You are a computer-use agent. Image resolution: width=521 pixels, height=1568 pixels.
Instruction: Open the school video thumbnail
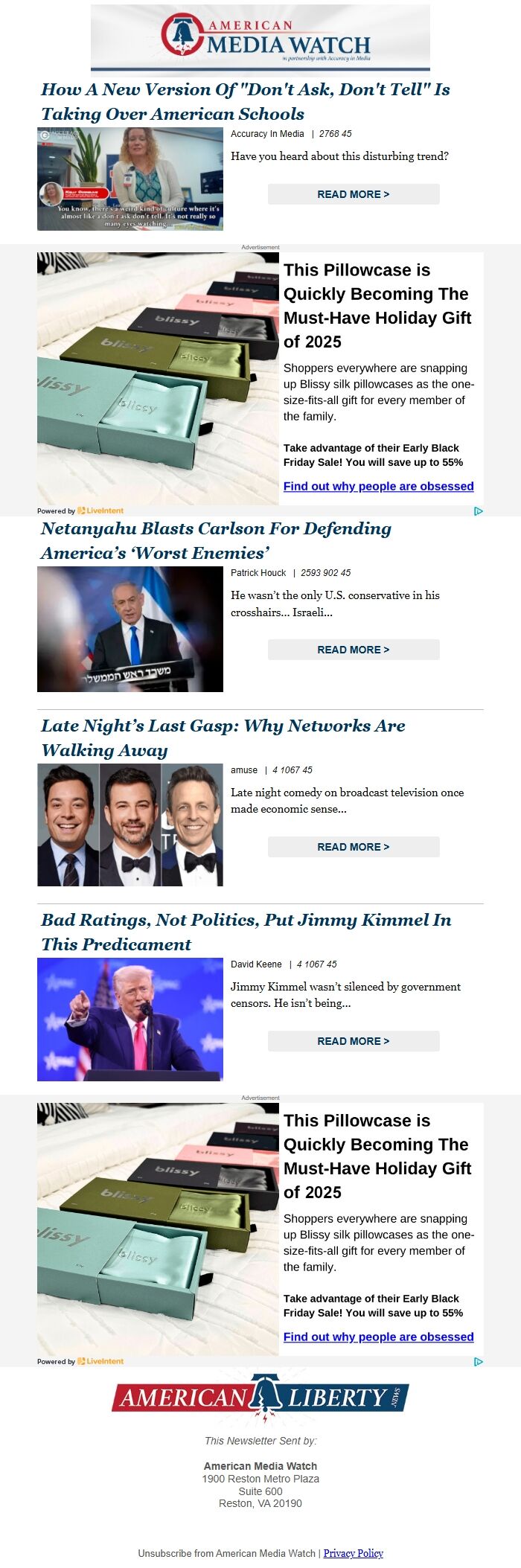130,179
